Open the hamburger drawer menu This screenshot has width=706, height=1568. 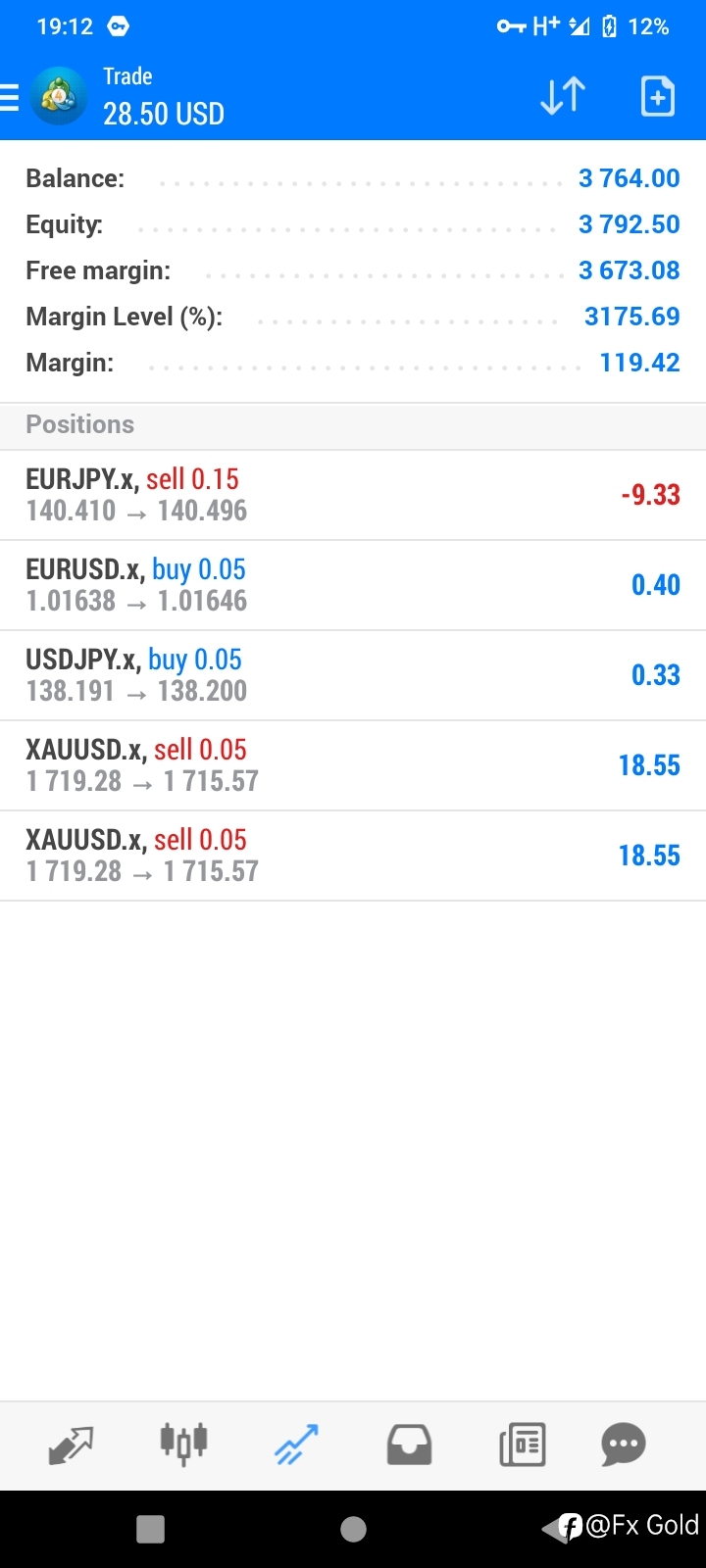click(x=10, y=97)
